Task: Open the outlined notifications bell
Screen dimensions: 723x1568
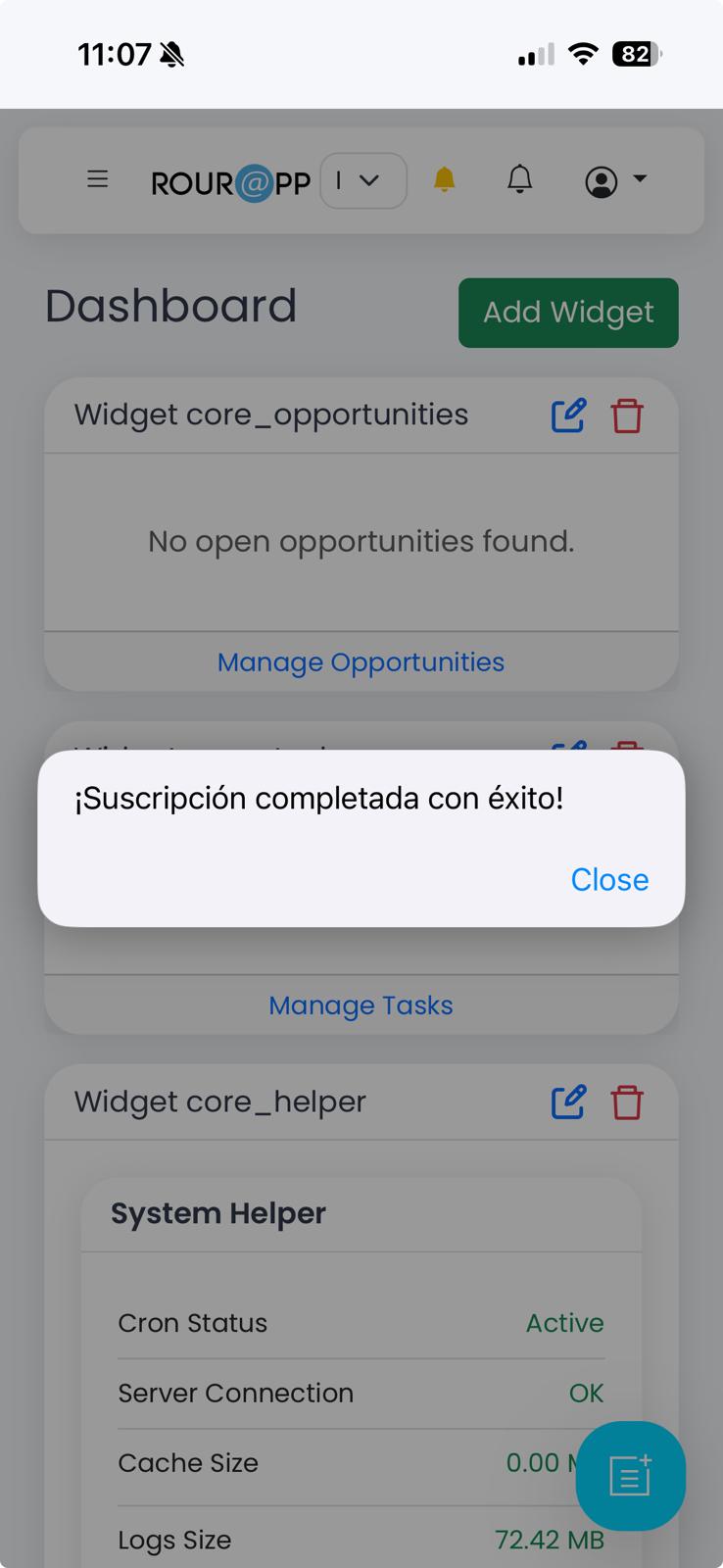Action: click(x=519, y=179)
